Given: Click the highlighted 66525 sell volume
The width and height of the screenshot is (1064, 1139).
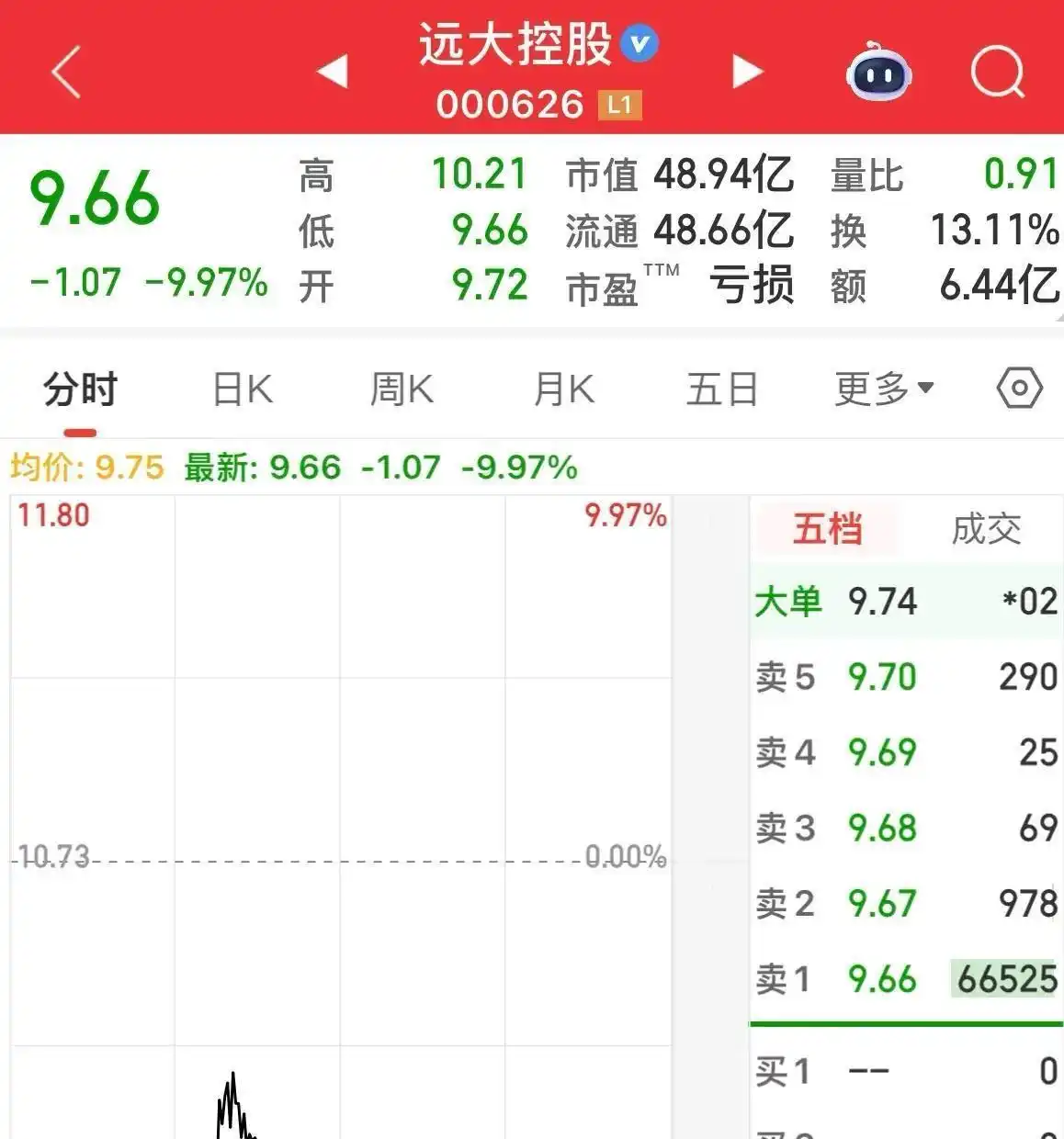Looking at the screenshot, I should 1004,980.
